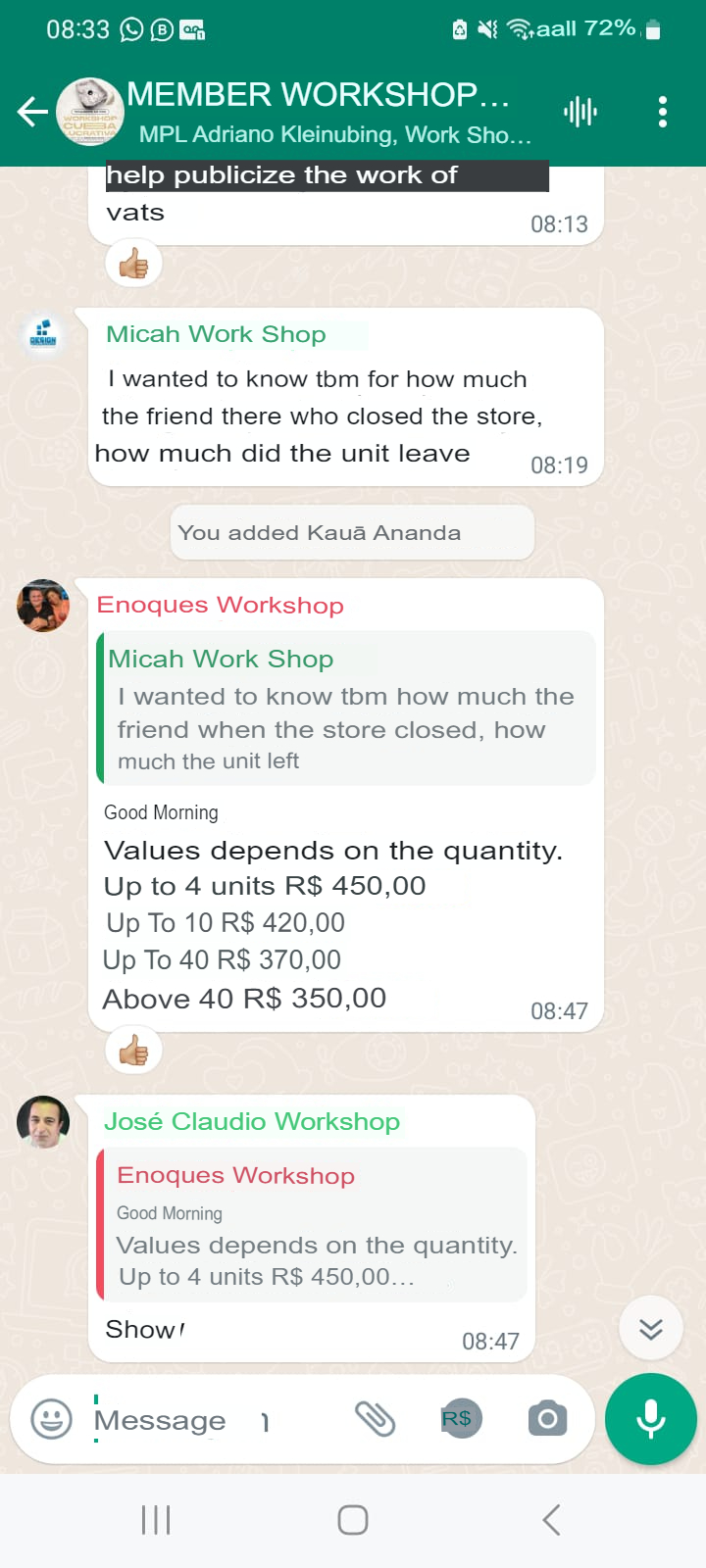This screenshot has width=706, height=1568.
Task: Open the camera to take a photo
Action: click(x=547, y=1419)
